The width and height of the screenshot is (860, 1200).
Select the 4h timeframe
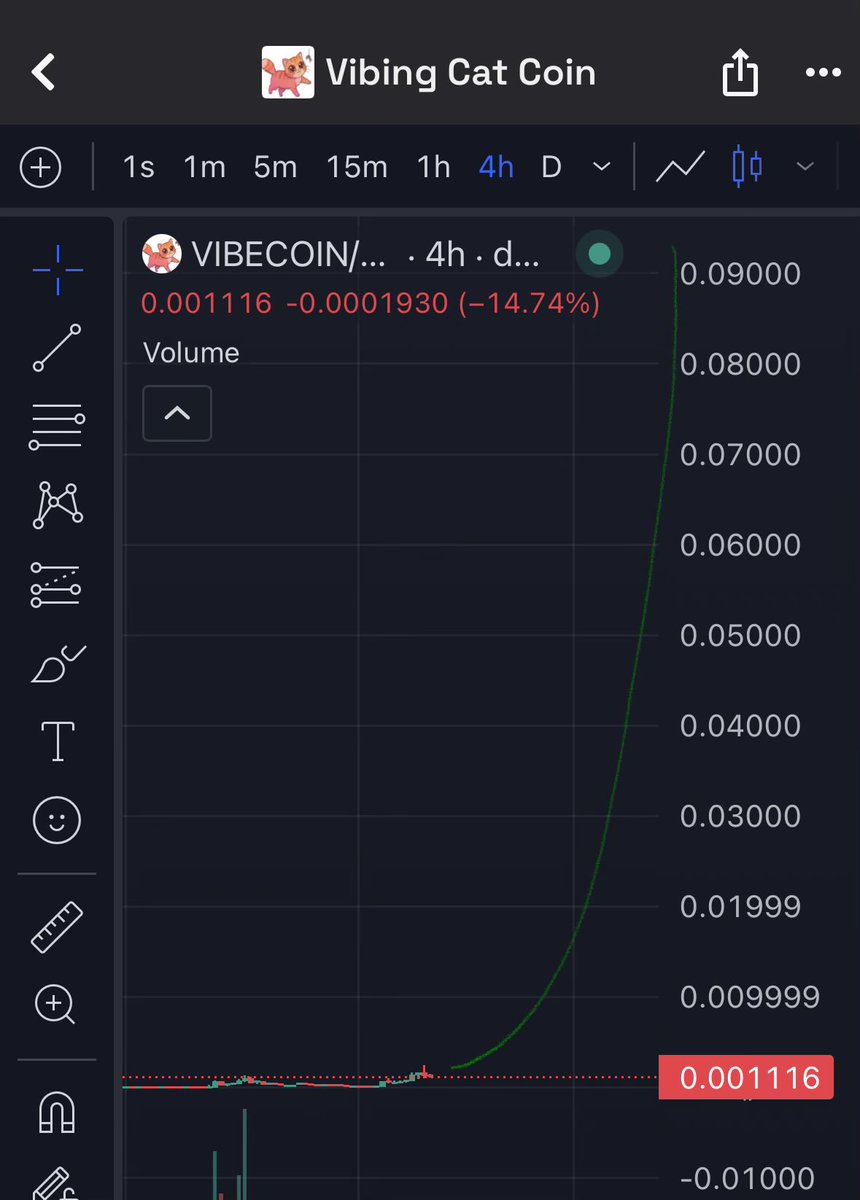coord(496,167)
